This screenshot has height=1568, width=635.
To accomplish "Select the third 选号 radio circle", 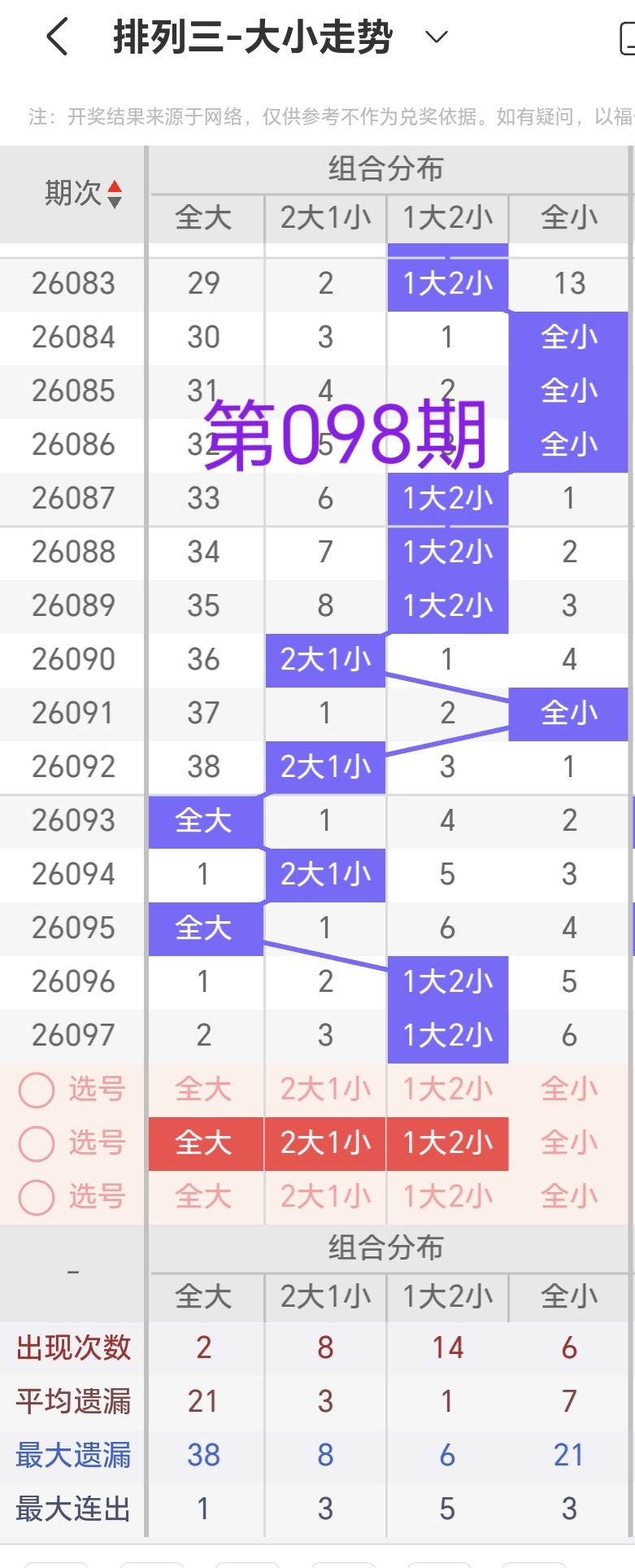I will click(36, 1197).
